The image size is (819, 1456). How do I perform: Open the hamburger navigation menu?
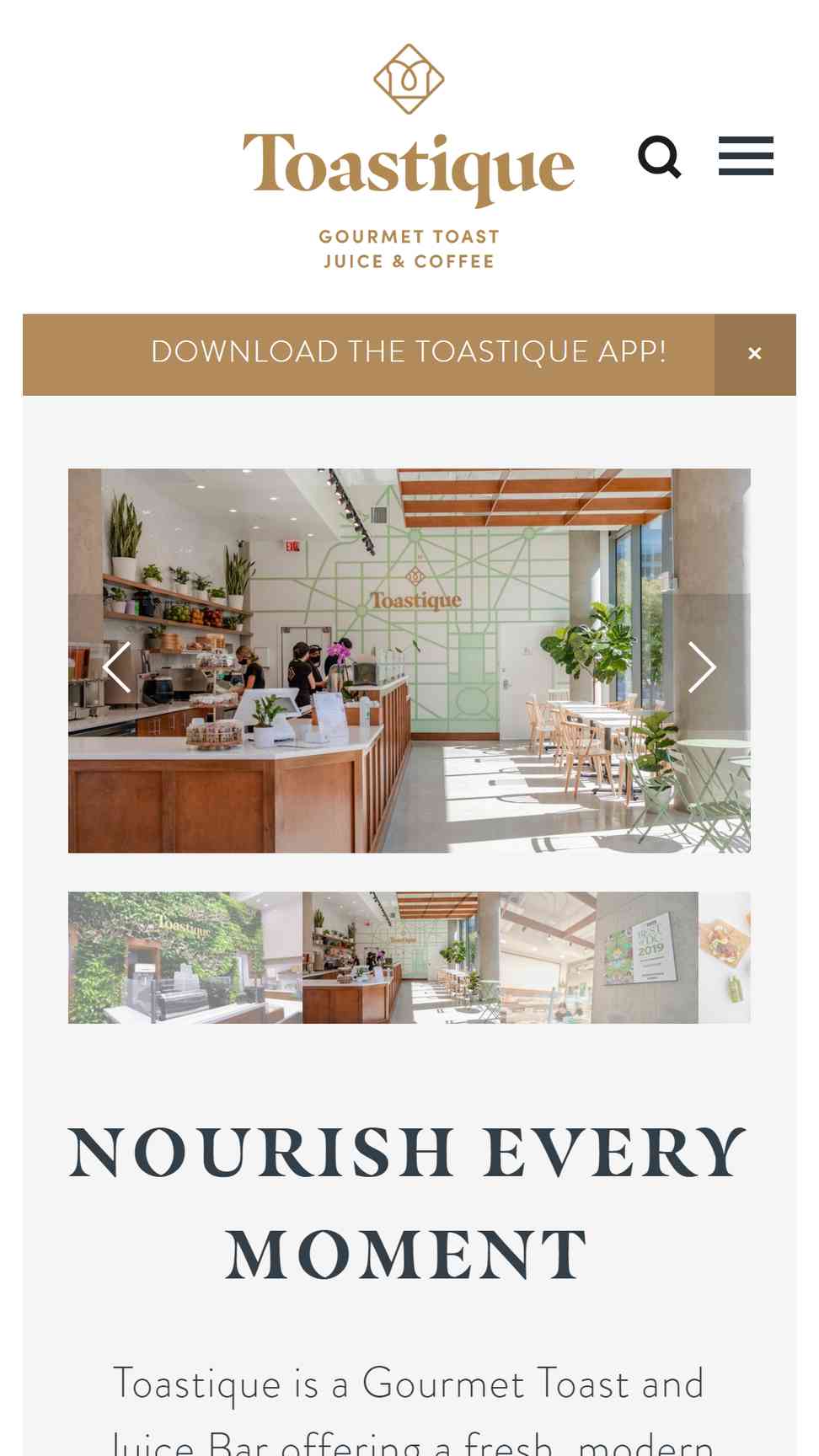tap(746, 156)
